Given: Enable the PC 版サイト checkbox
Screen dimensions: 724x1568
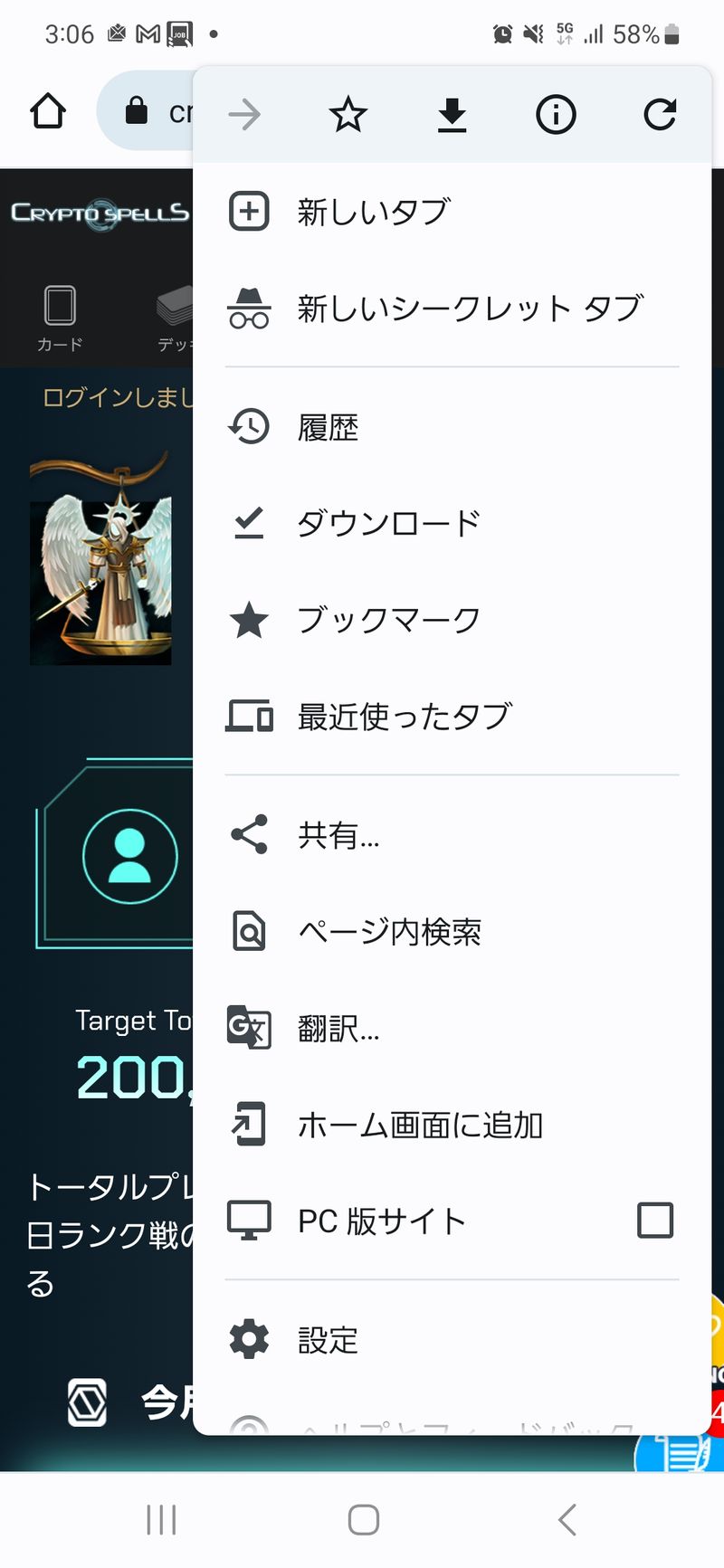Looking at the screenshot, I should pos(655,1221).
